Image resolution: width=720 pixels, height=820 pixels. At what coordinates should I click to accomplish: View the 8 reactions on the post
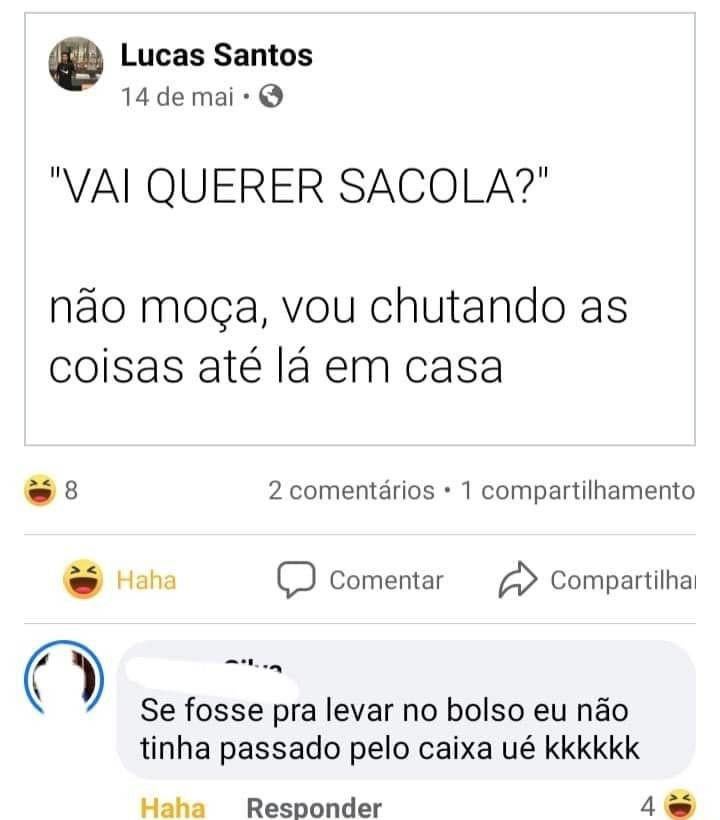tap(52, 491)
